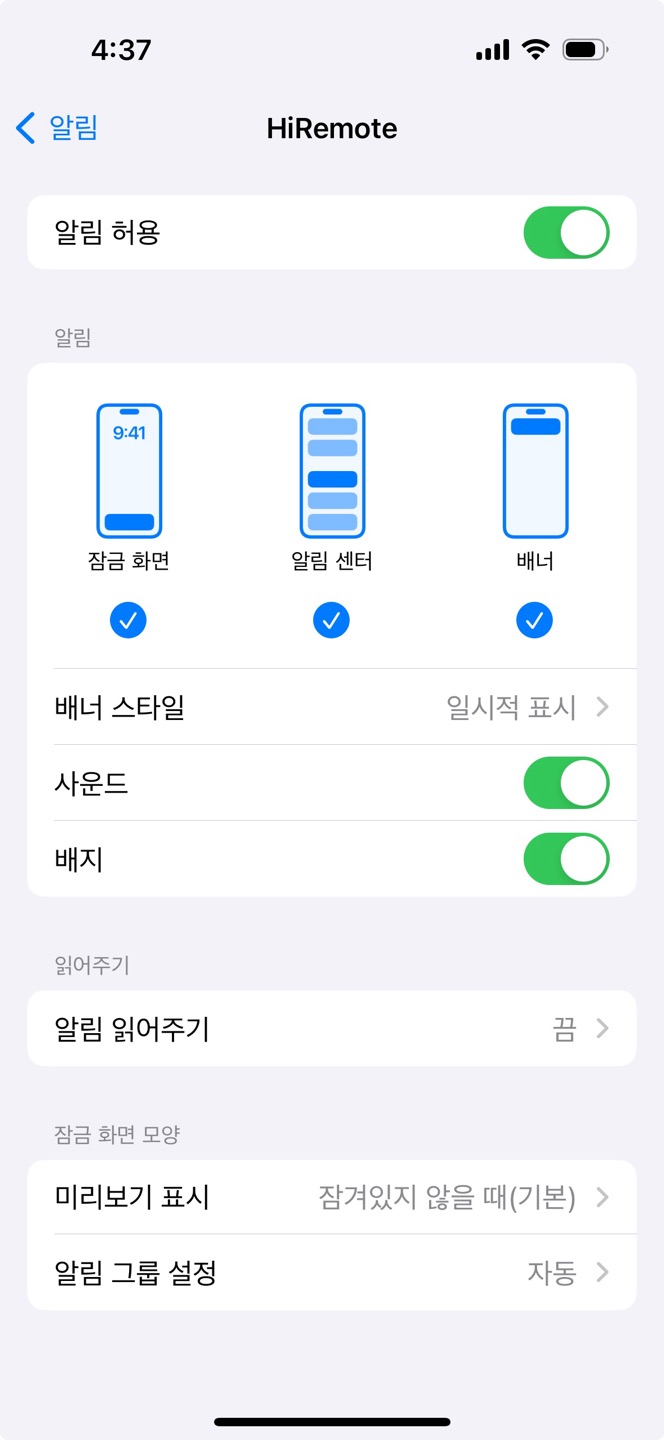
Task: Disable the 사운드 switch
Action: 565,783
